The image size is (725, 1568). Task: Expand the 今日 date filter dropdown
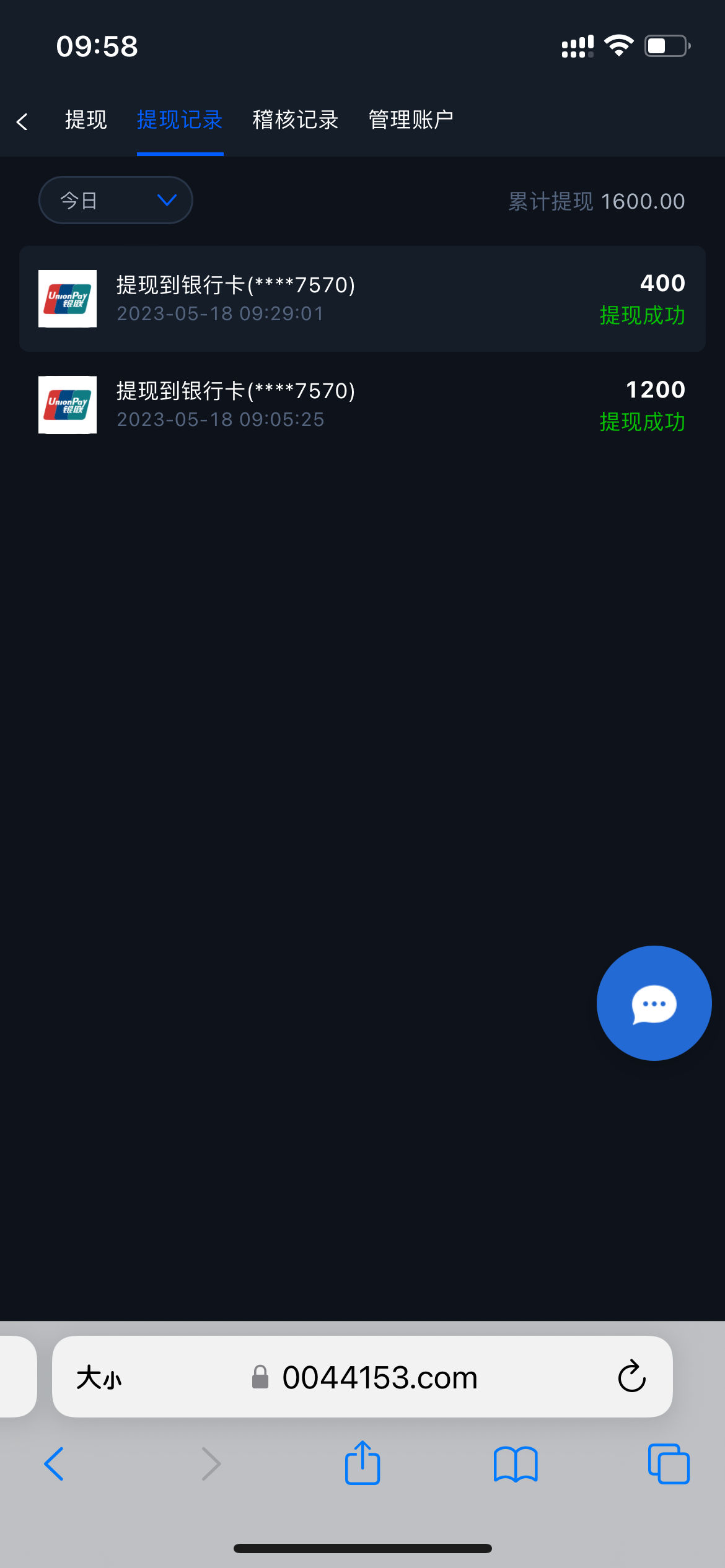pyautogui.click(x=116, y=200)
